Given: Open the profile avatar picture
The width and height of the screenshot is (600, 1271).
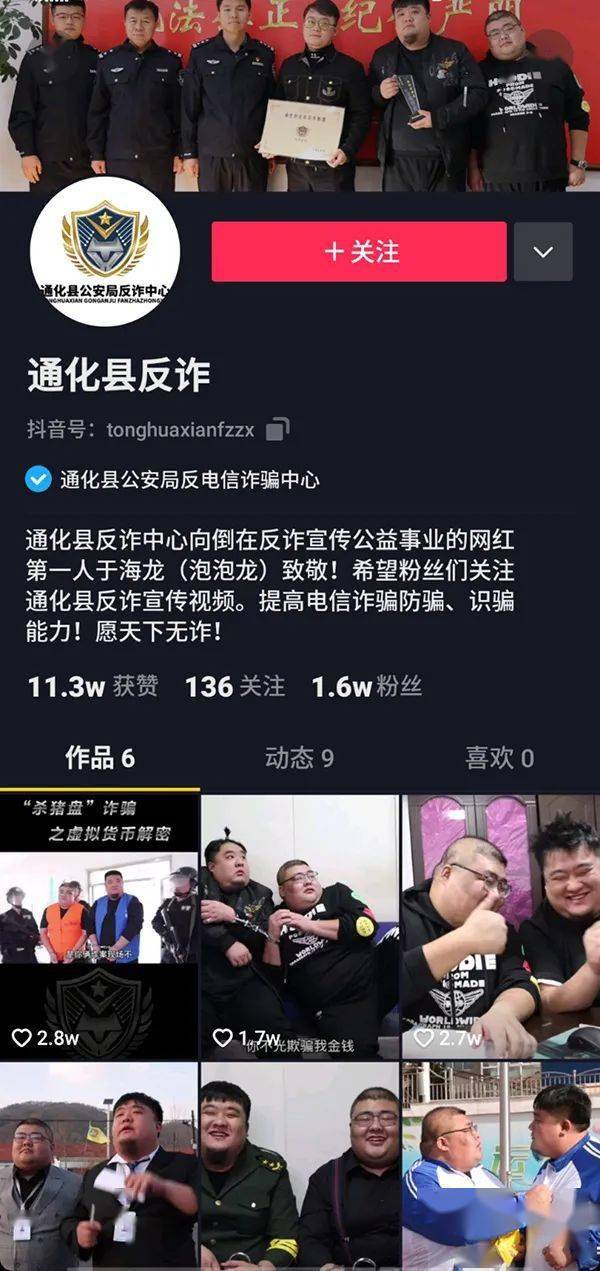Looking at the screenshot, I should [x=105, y=252].
